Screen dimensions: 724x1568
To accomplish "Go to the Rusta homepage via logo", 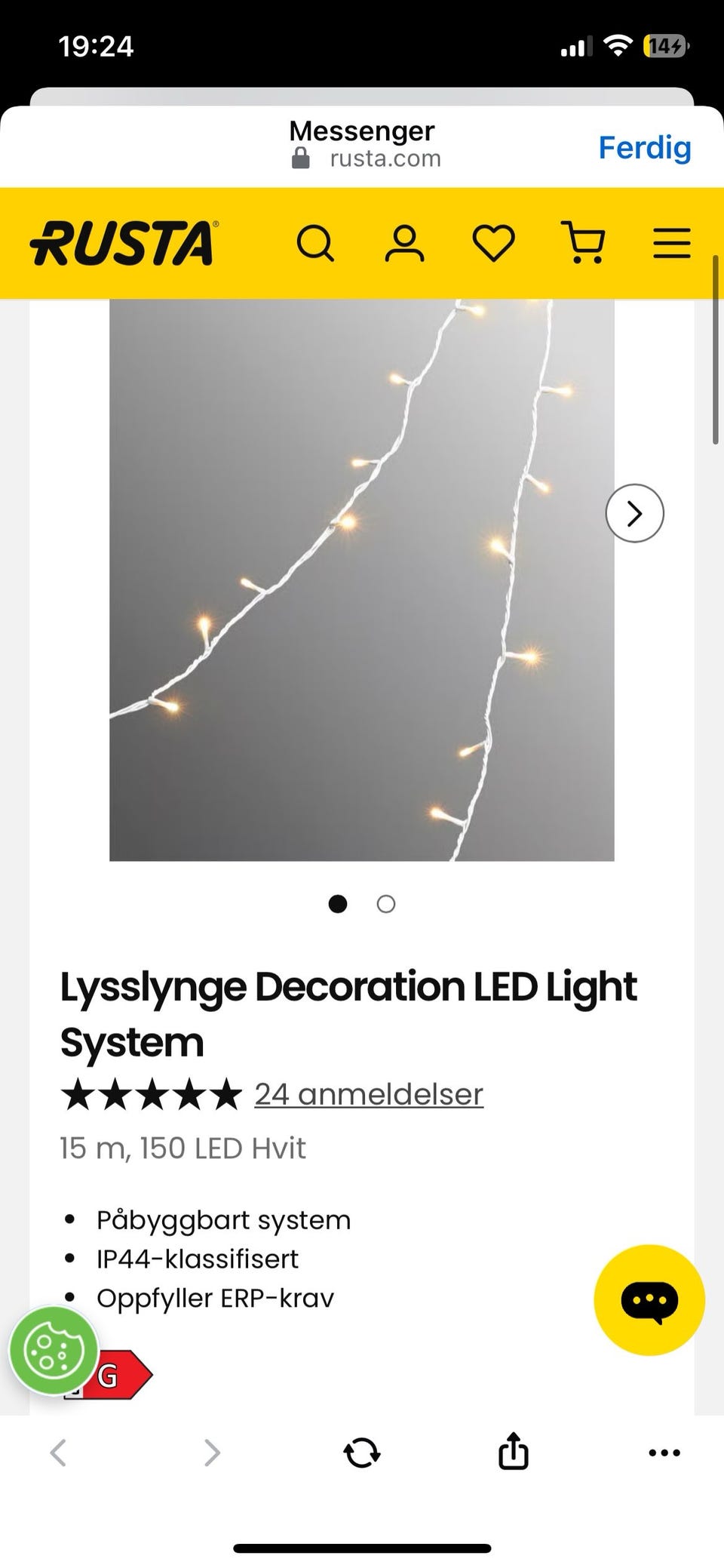I will tap(123, 244).
